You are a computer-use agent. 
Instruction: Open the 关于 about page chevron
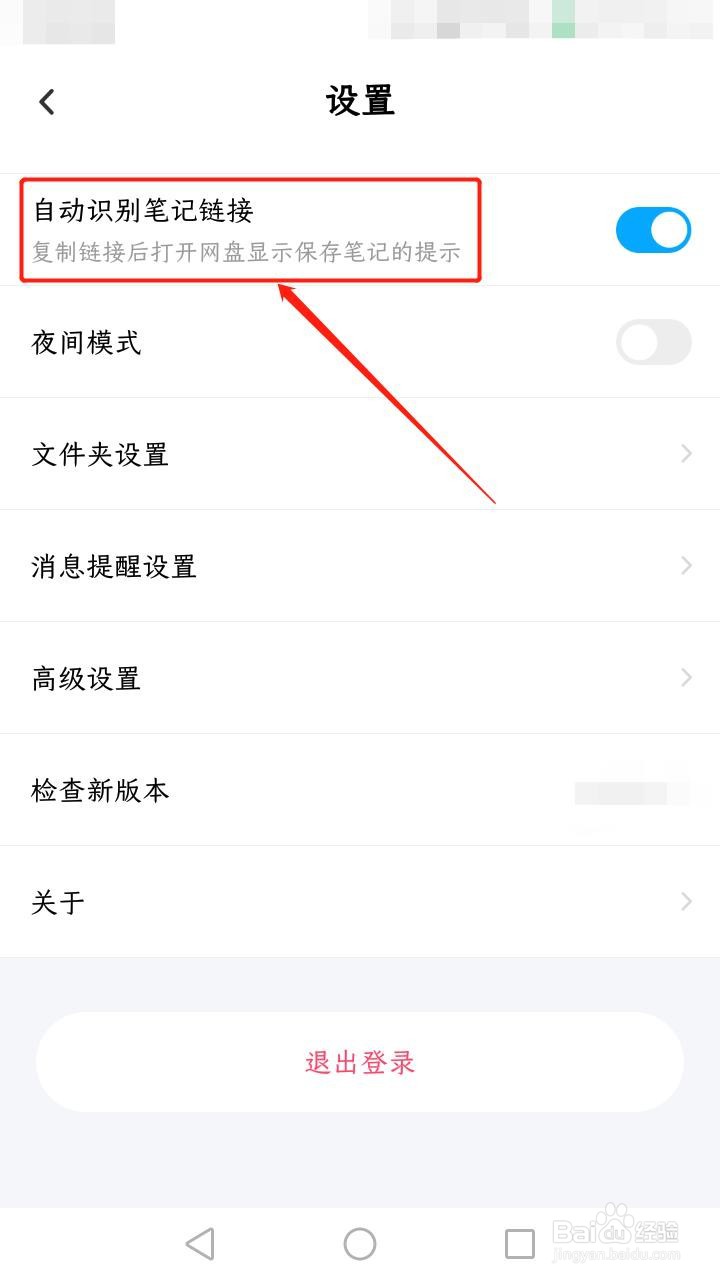(x=686, y=902)
